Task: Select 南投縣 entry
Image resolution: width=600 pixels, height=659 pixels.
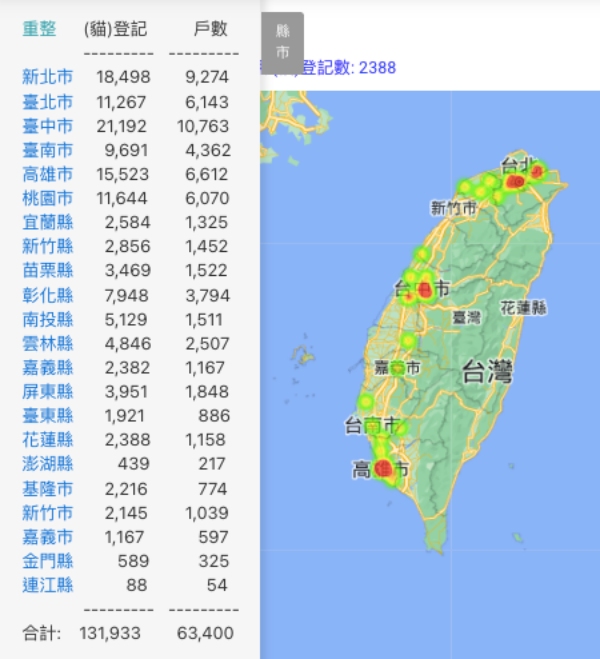Action: 47,319
